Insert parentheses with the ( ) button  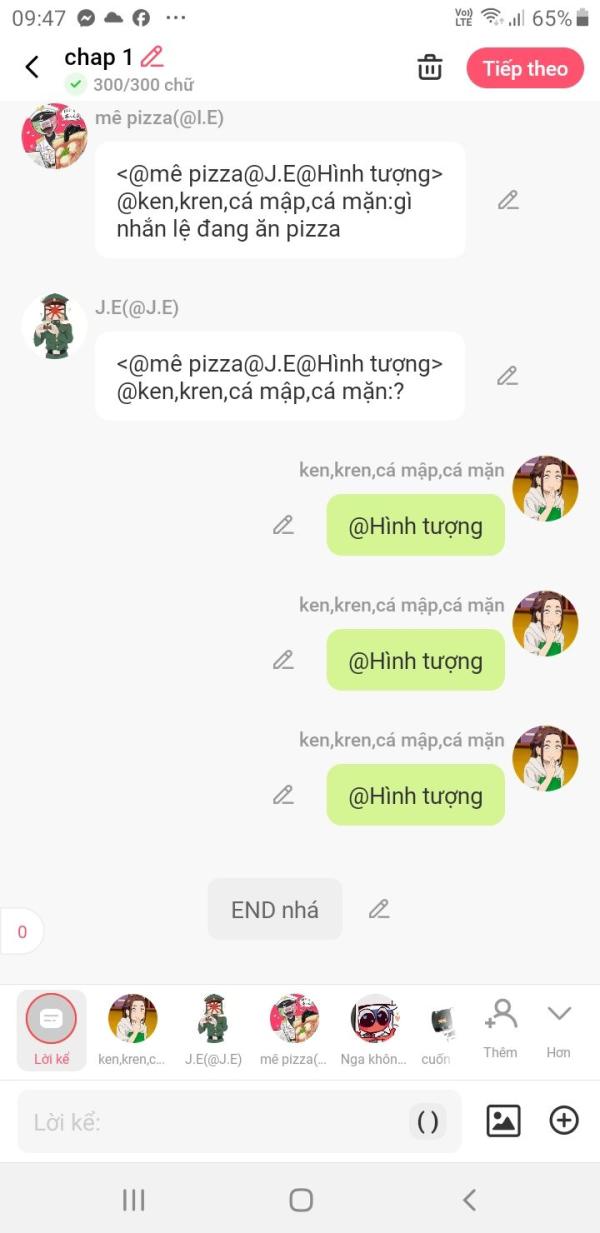point(428,1122)
